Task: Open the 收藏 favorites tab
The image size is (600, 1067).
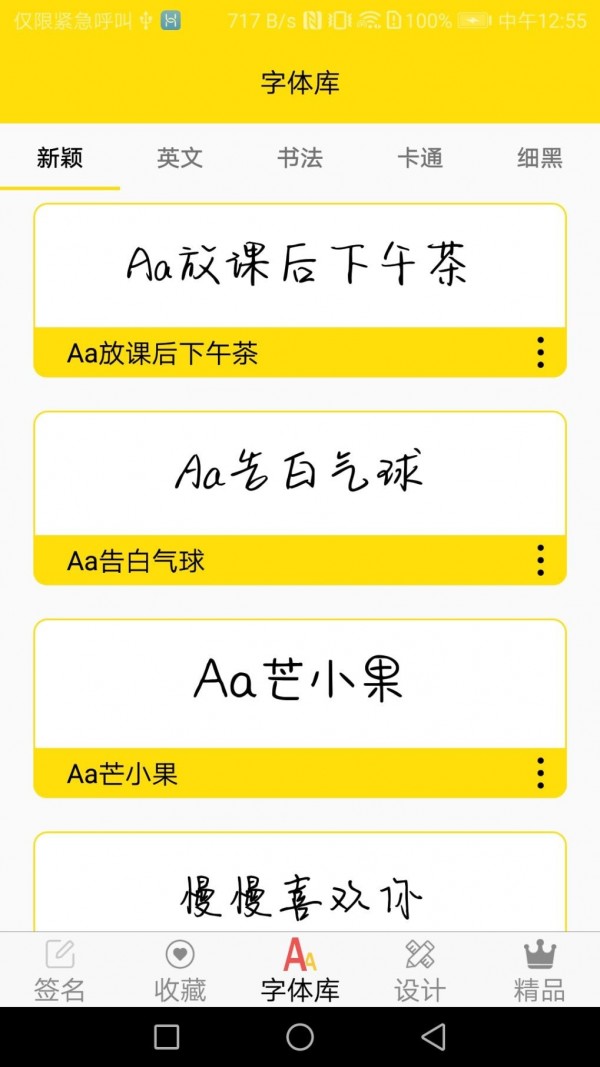Action: 180,971
